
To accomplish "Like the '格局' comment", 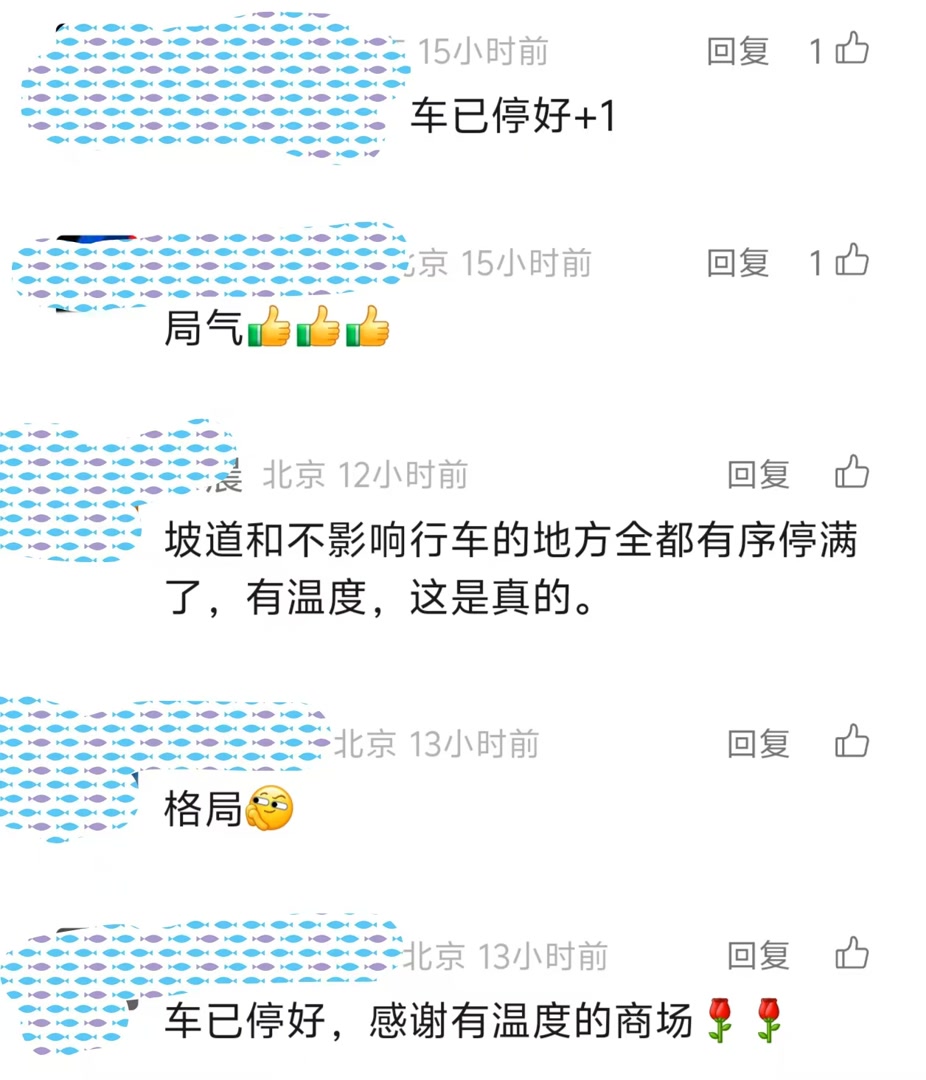I will 852,742.
